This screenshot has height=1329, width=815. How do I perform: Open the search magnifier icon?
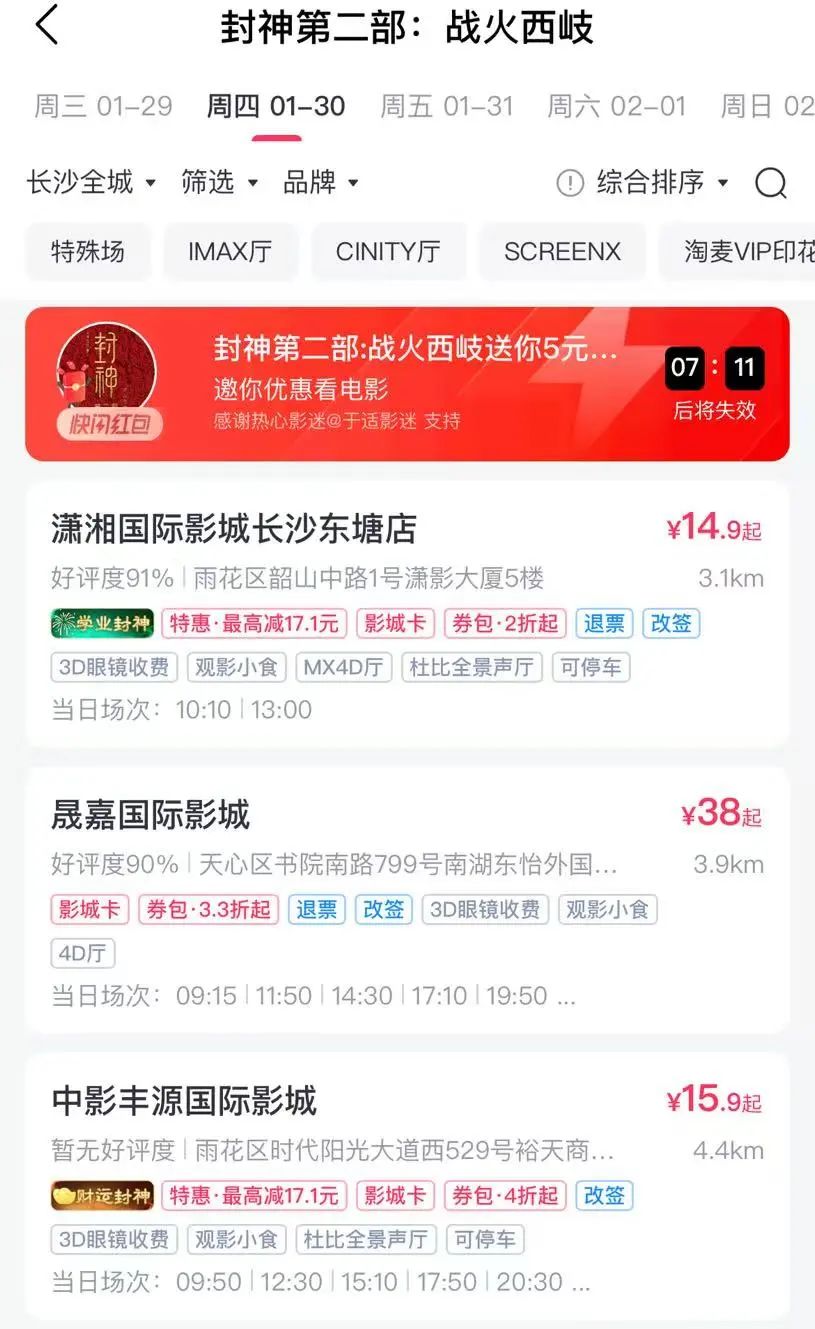(770, 183)
